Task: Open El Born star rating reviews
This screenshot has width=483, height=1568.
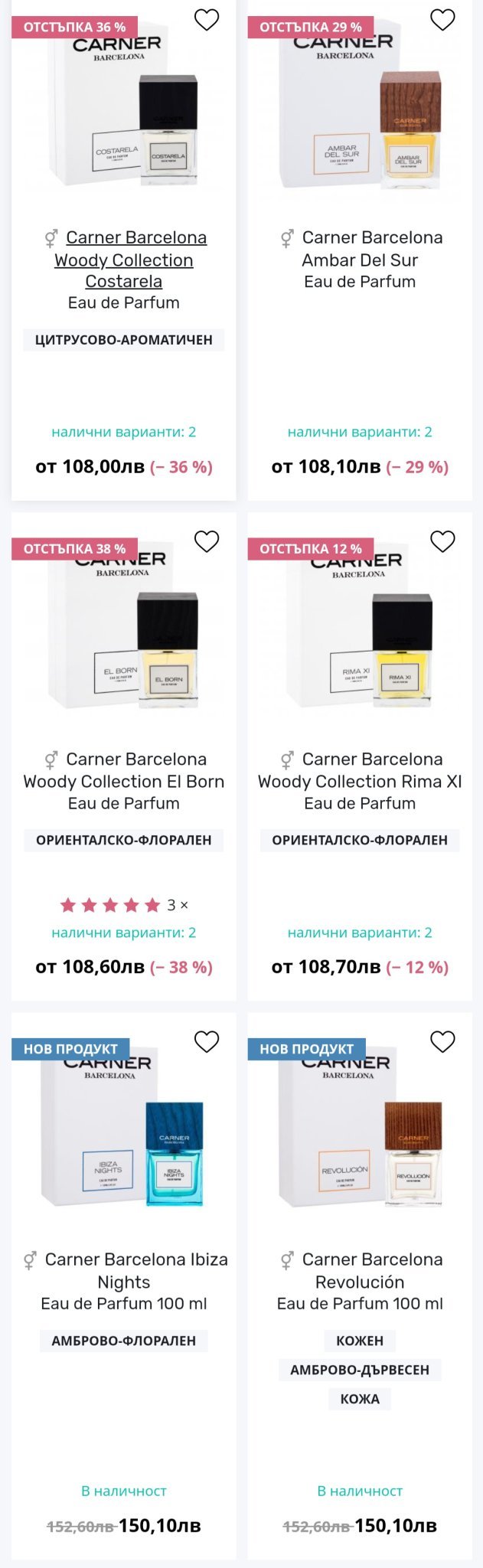Action: tap(124, 905)
